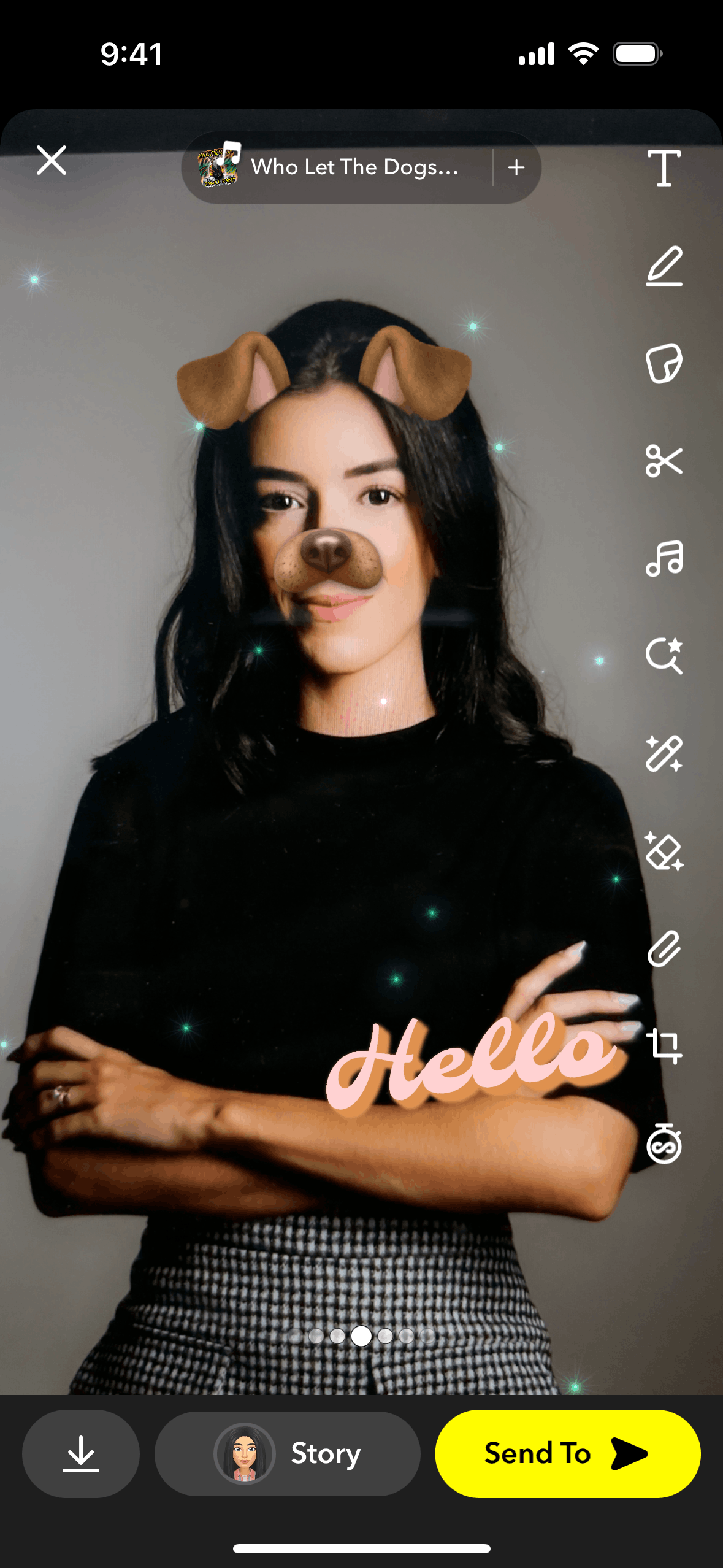Post the snap to Story
Viewport: 723px width, 1568px height.
pos(287,1453)
